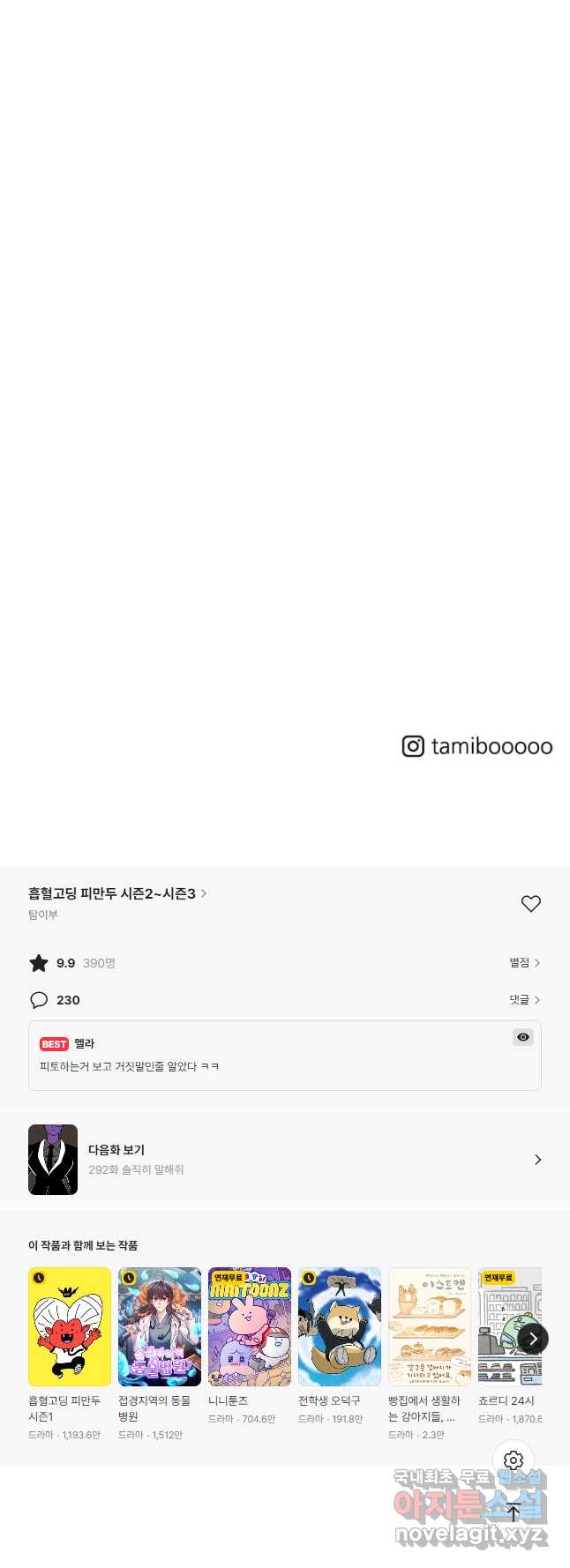This screenshot has height=1568, width=570.
Task: Open the 별점 star rating link
Action: (x=524, y=963)
